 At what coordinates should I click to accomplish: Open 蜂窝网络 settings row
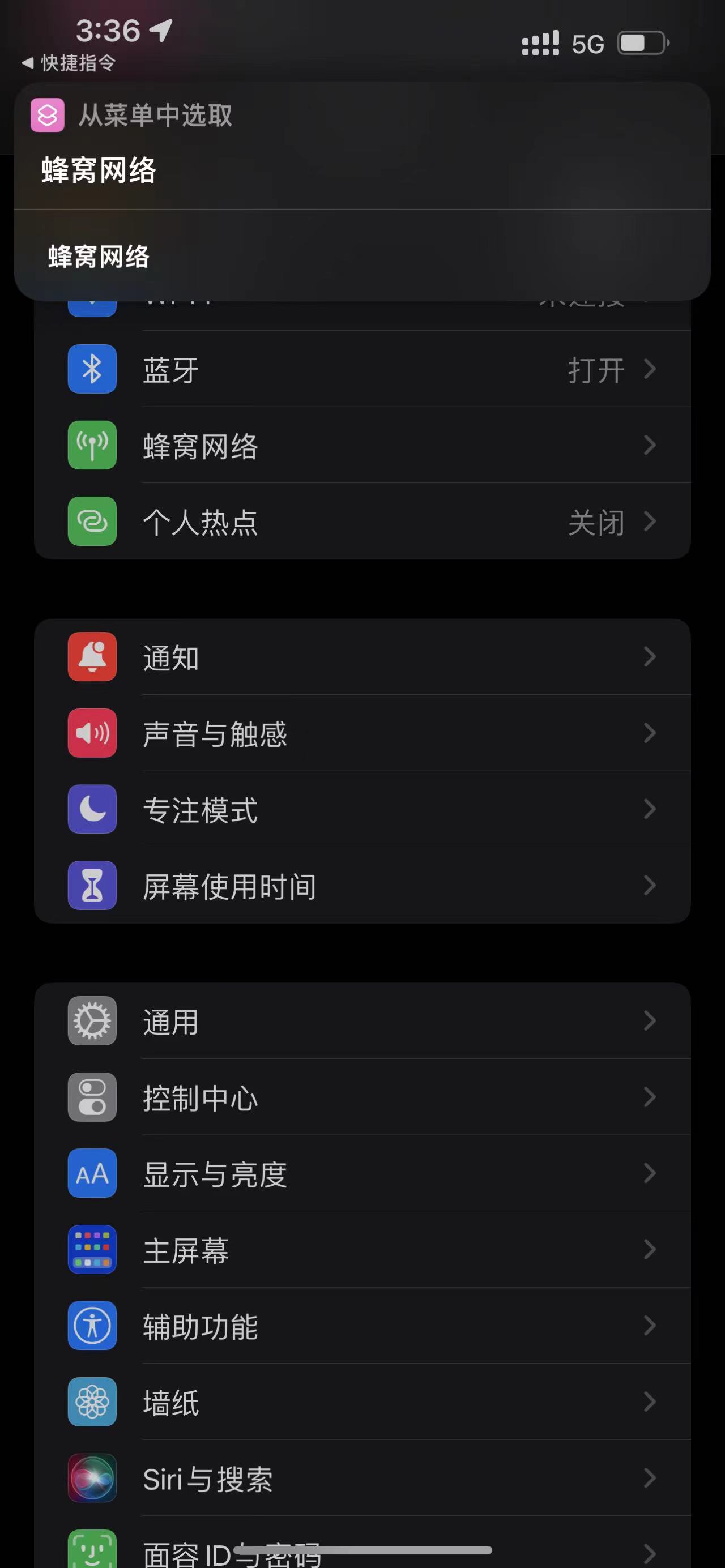[x=361, y=446]
